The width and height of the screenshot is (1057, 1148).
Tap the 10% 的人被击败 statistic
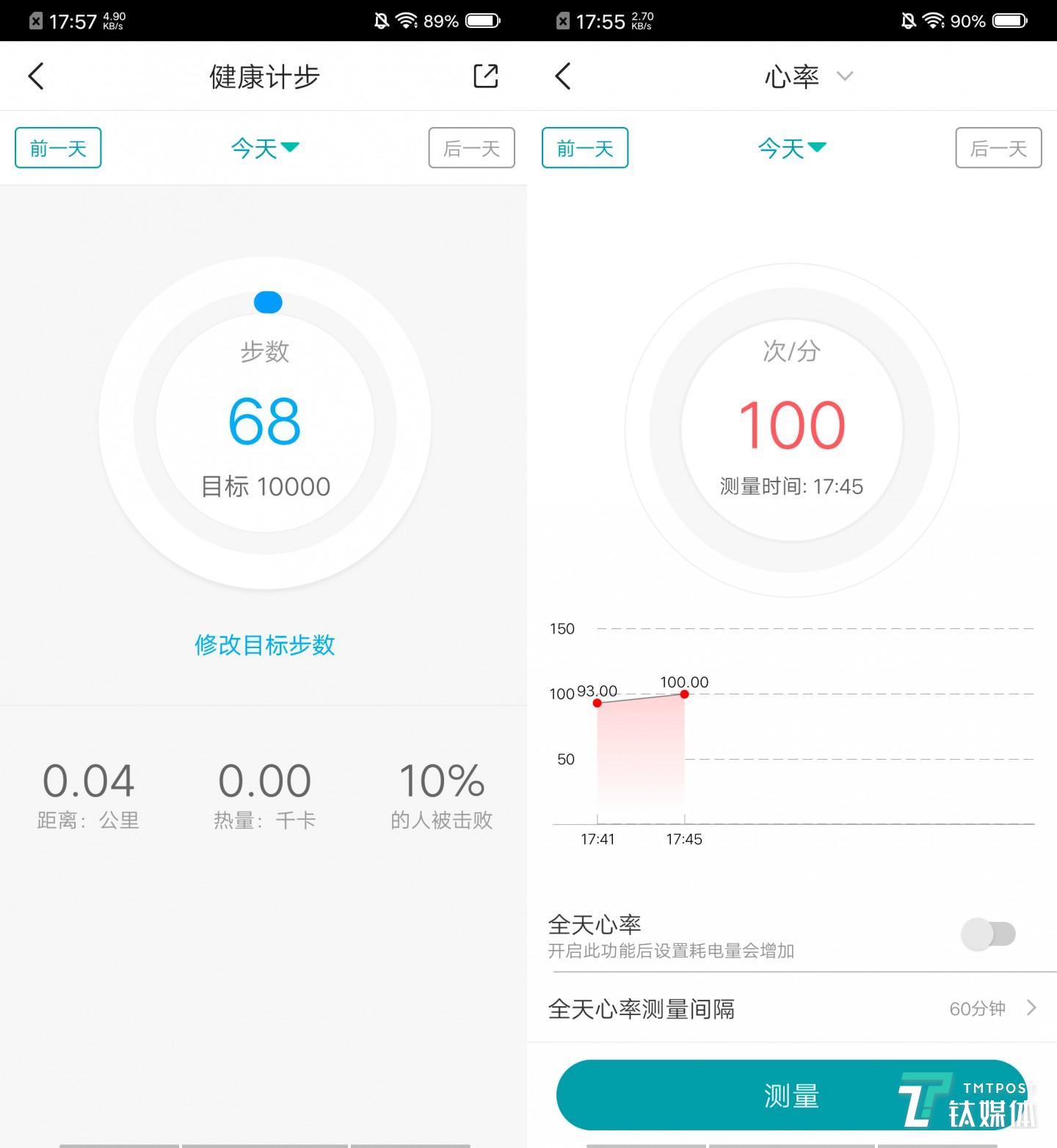[440, 796]
